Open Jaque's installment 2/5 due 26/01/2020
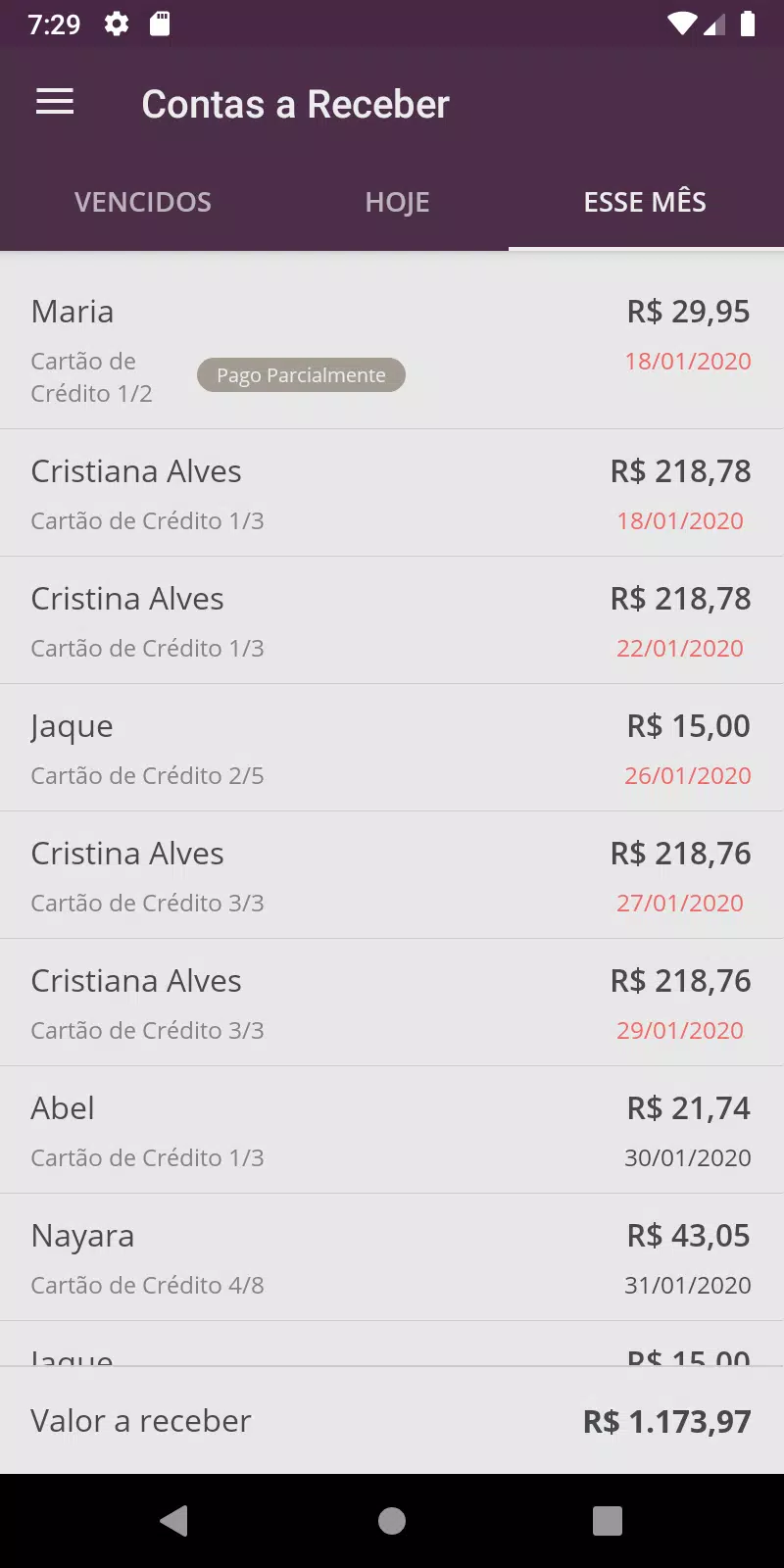 [392, 748]
